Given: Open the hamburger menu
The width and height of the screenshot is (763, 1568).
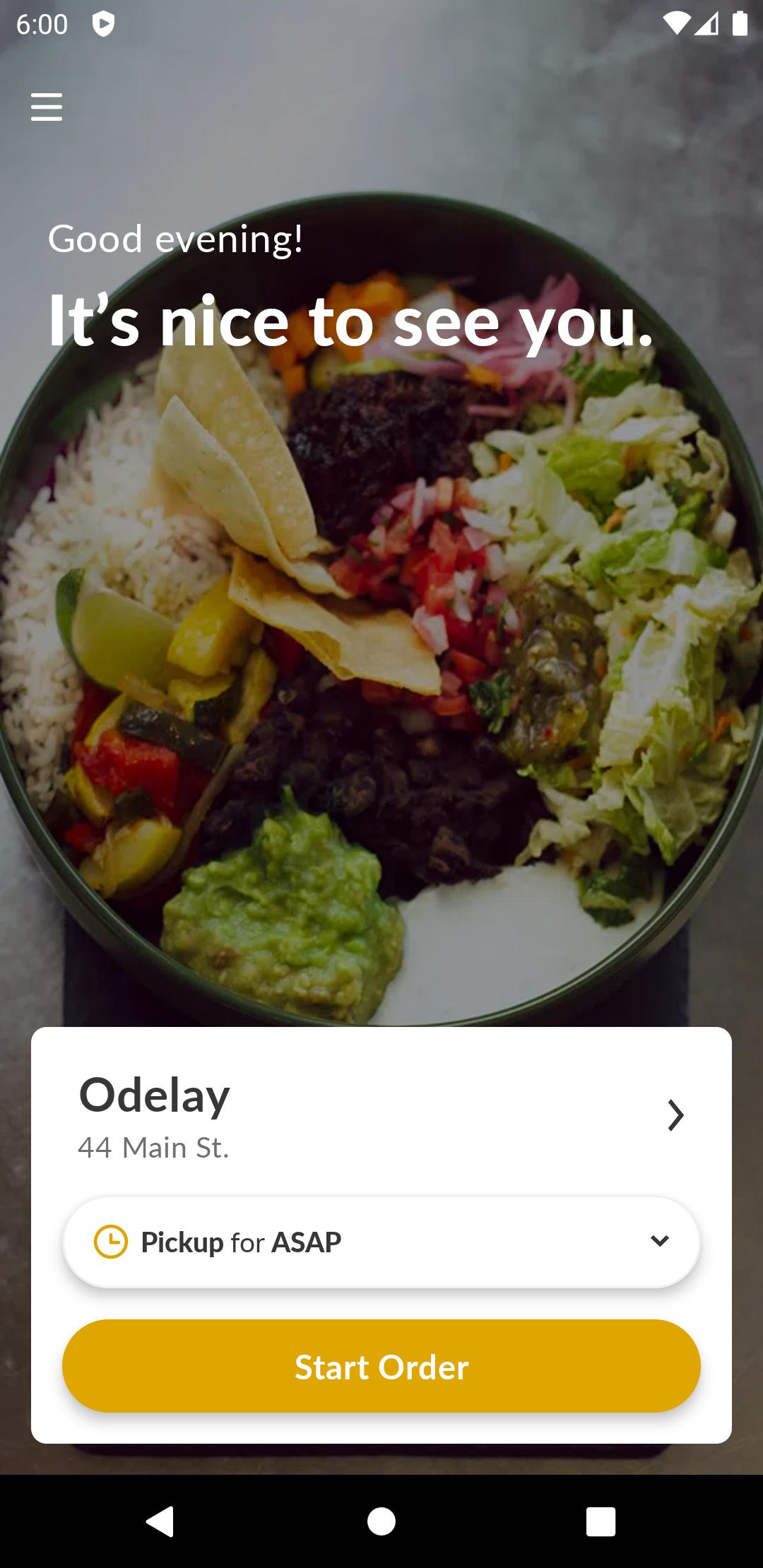Looking at the screenshot, I should click(47, 107).
